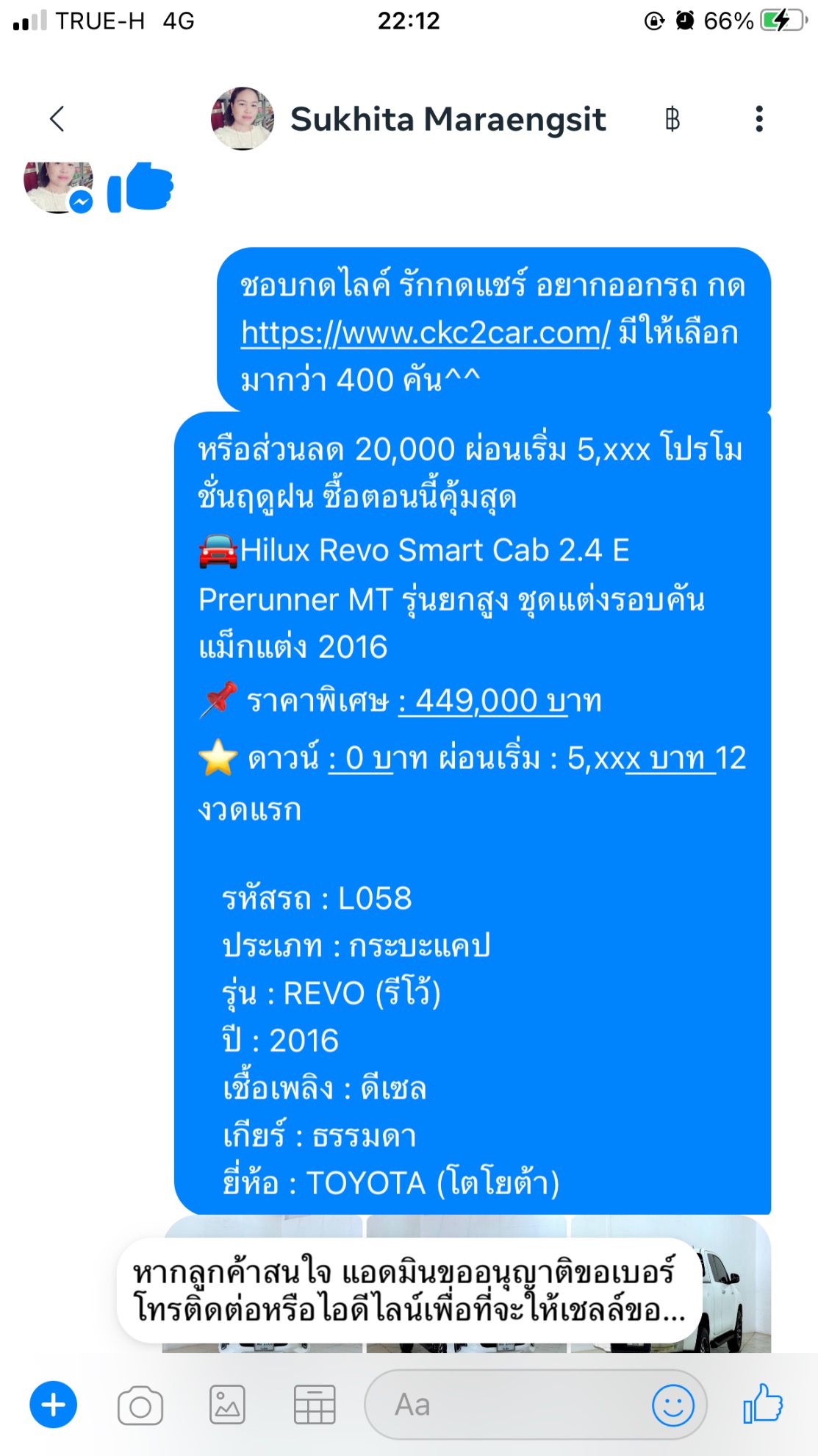
Task: Open the camera to take a photo
Action: coord(140,1405)
